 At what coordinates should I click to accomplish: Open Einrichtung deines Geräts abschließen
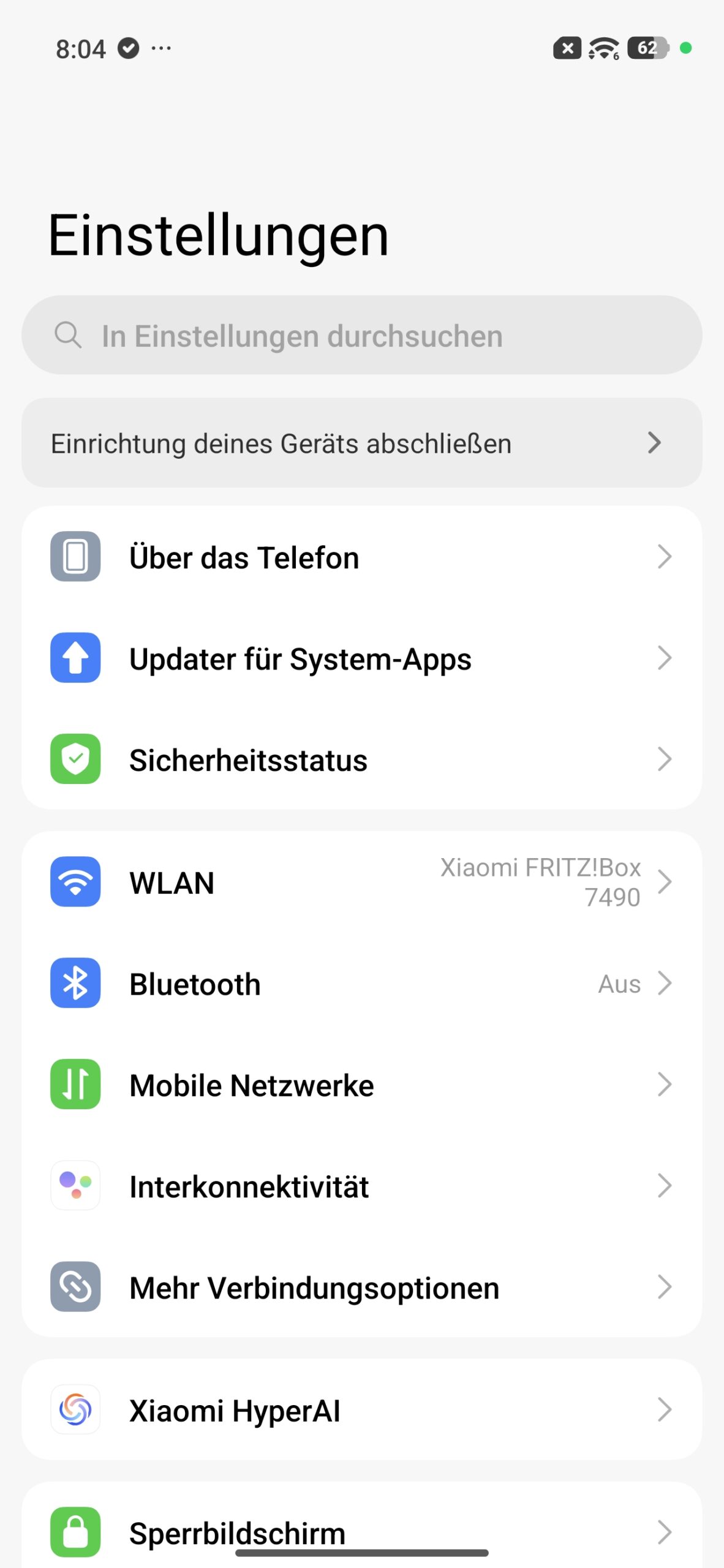pos(361,443)
